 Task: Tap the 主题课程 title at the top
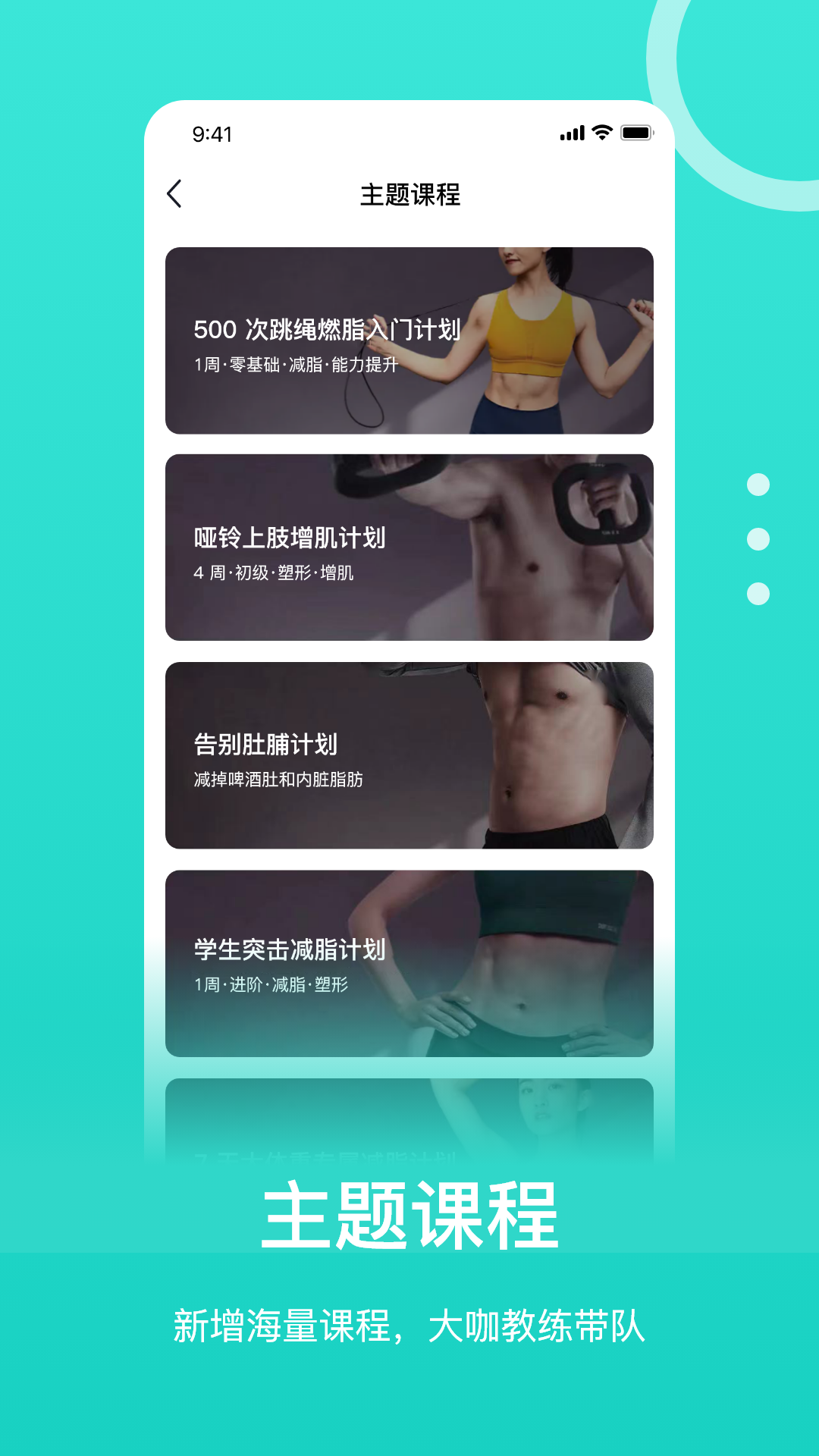[x=409, y=194]
